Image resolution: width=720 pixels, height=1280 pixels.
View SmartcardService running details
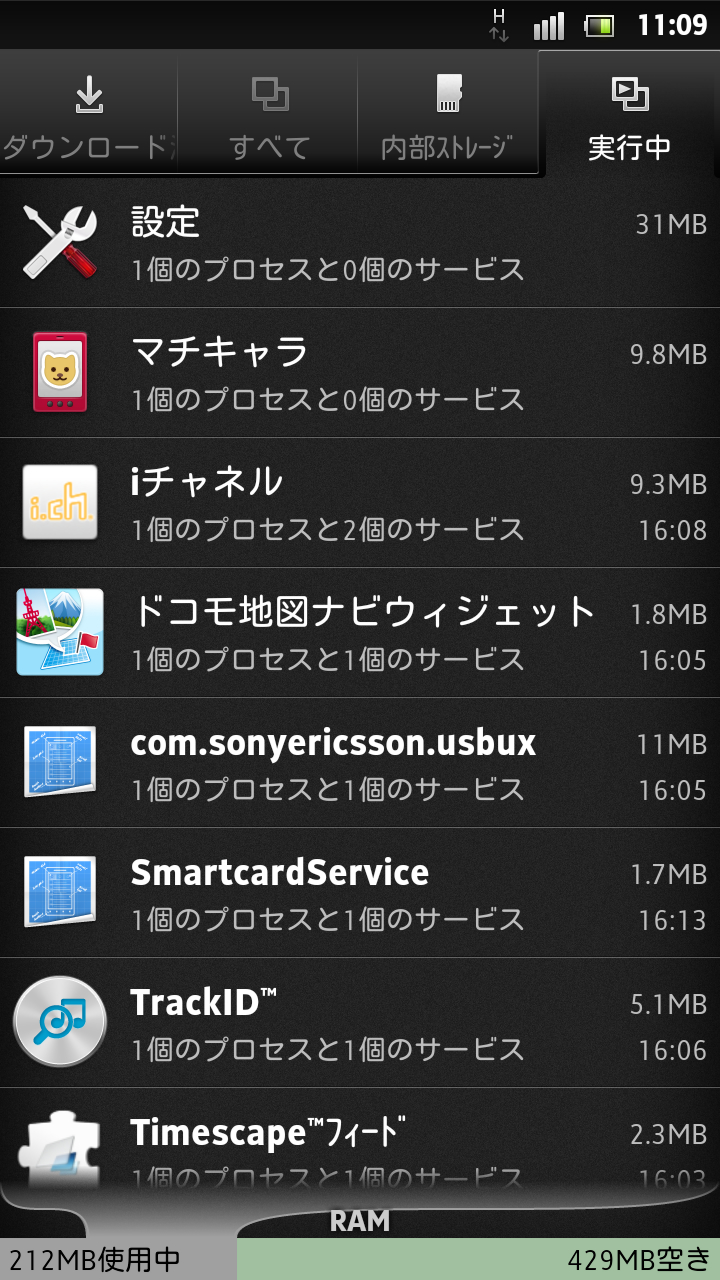coord(360,893)
